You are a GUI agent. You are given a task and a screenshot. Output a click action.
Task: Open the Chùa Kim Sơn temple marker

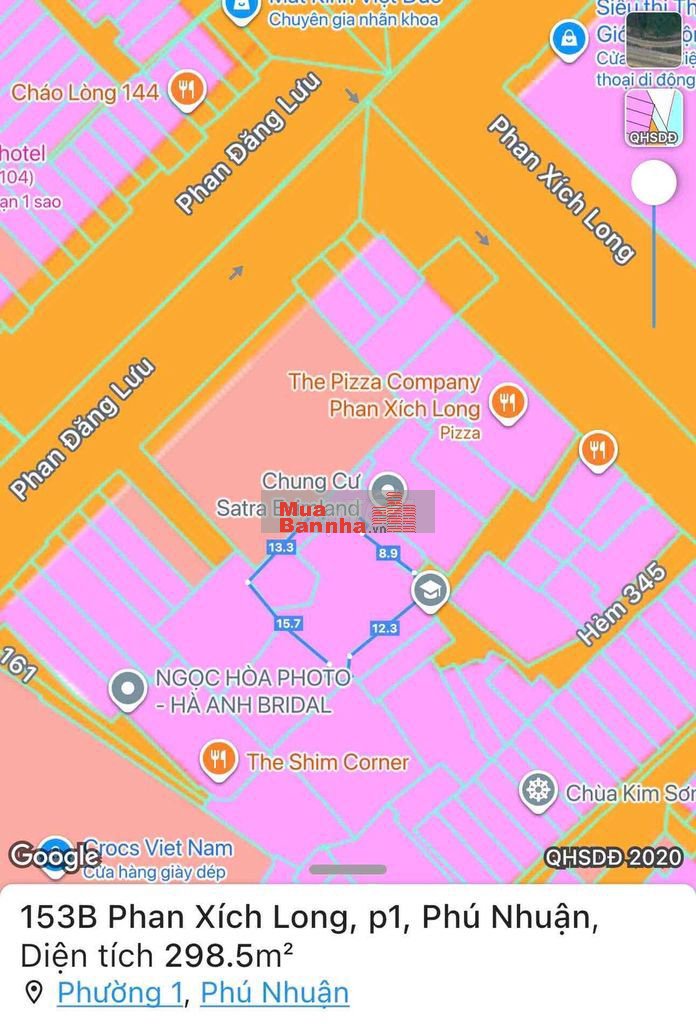(x=538, y=792)
